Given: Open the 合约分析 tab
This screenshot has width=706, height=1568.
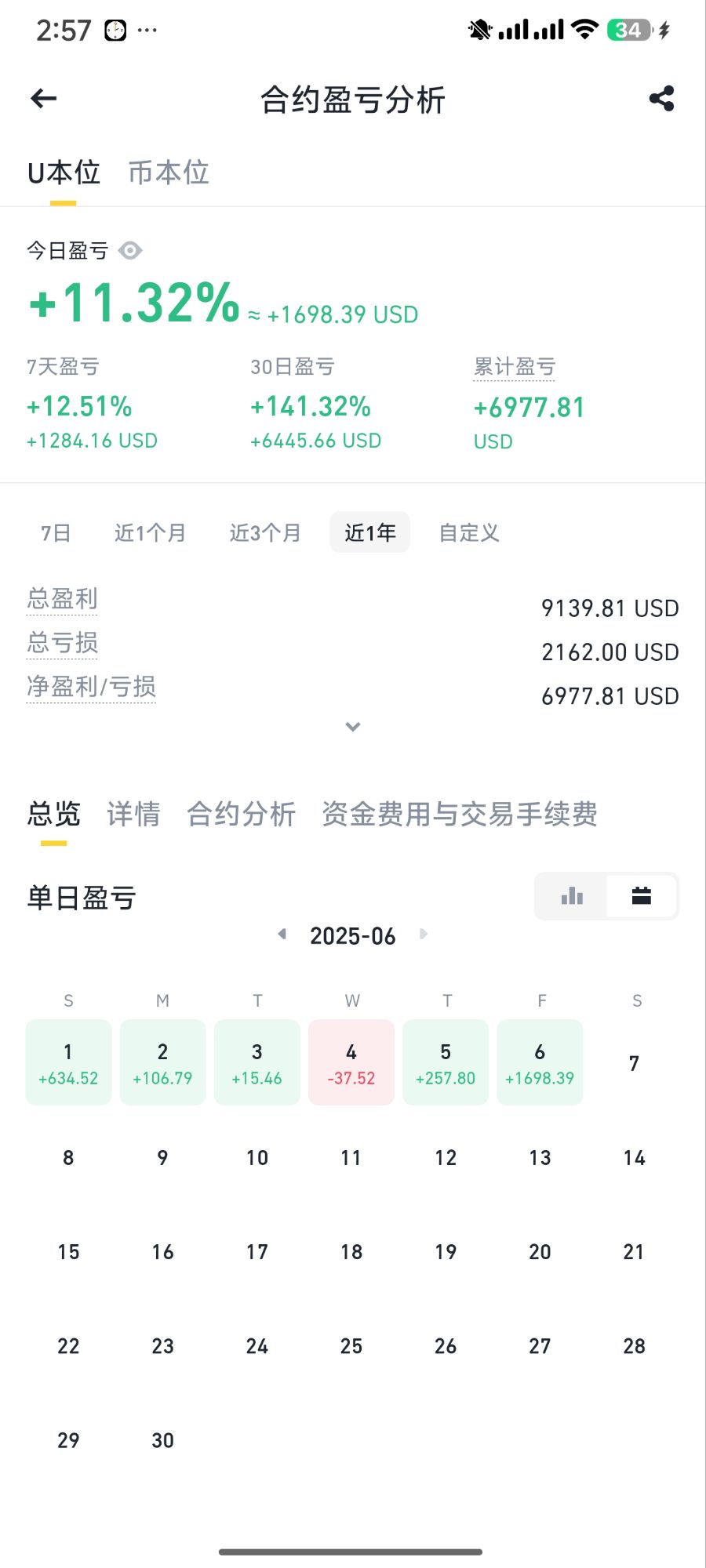Looking at the screenshot, I should (242, 814).
